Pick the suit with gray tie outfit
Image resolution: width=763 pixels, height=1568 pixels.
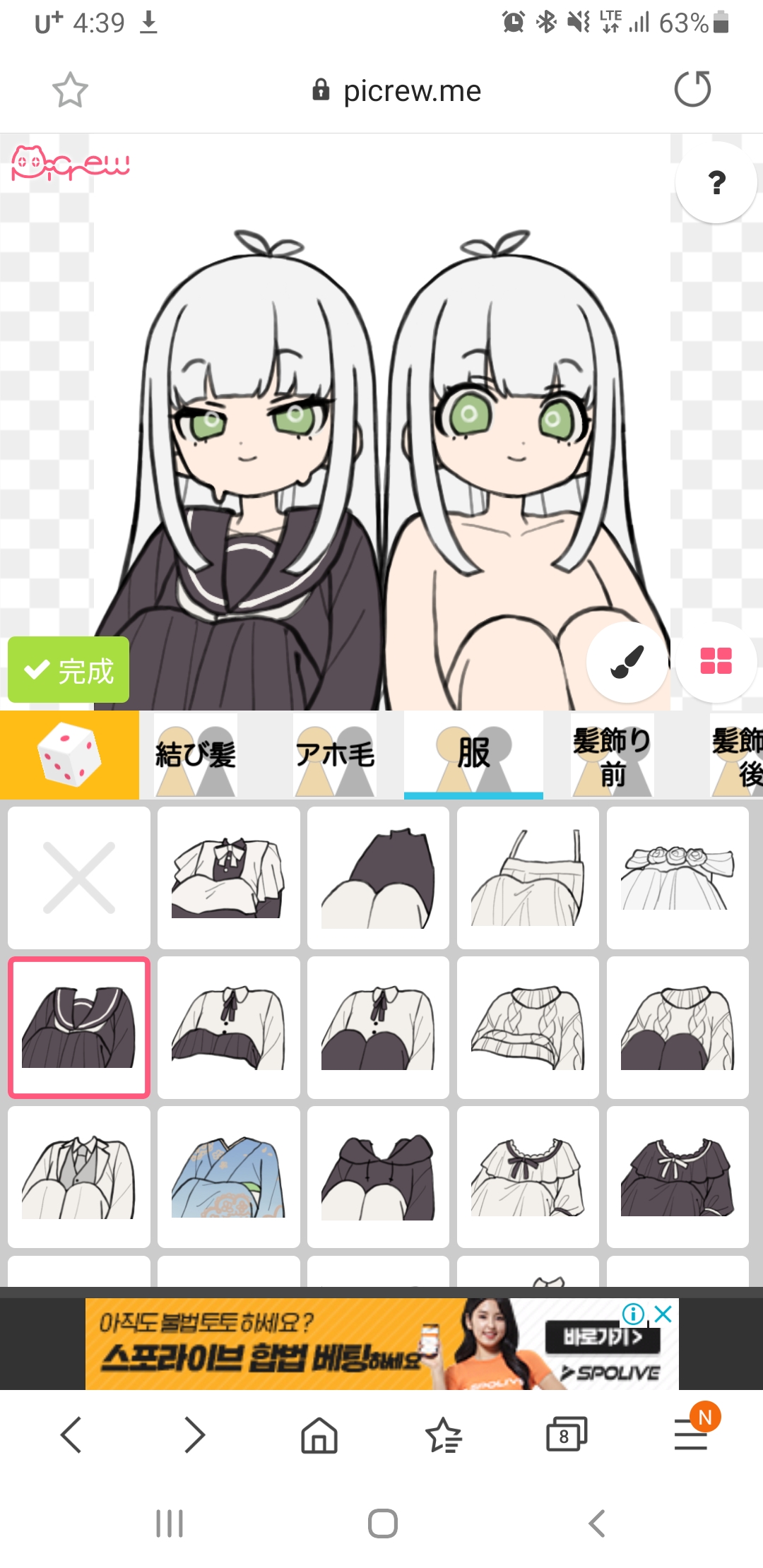(x=79, y=1177)
